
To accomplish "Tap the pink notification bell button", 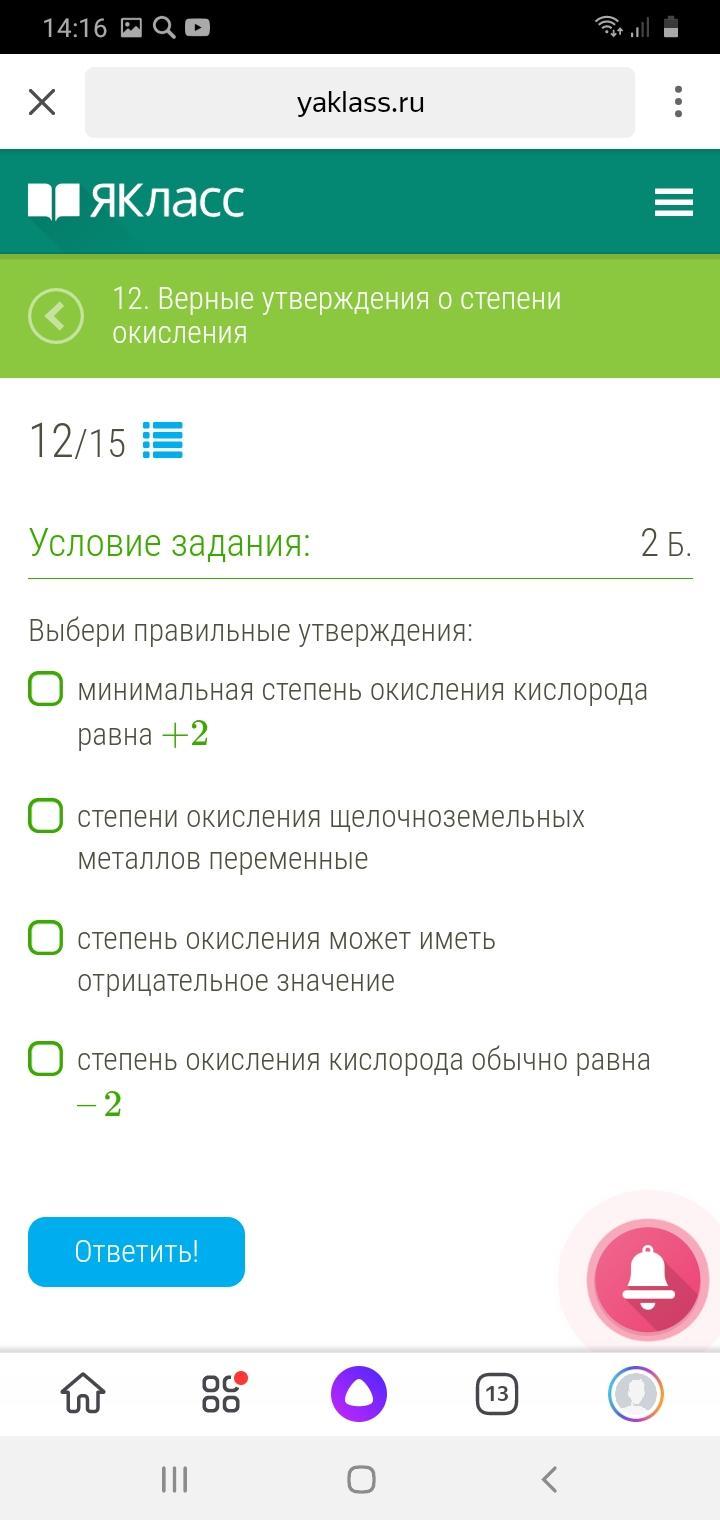I will click(648, 1278).
